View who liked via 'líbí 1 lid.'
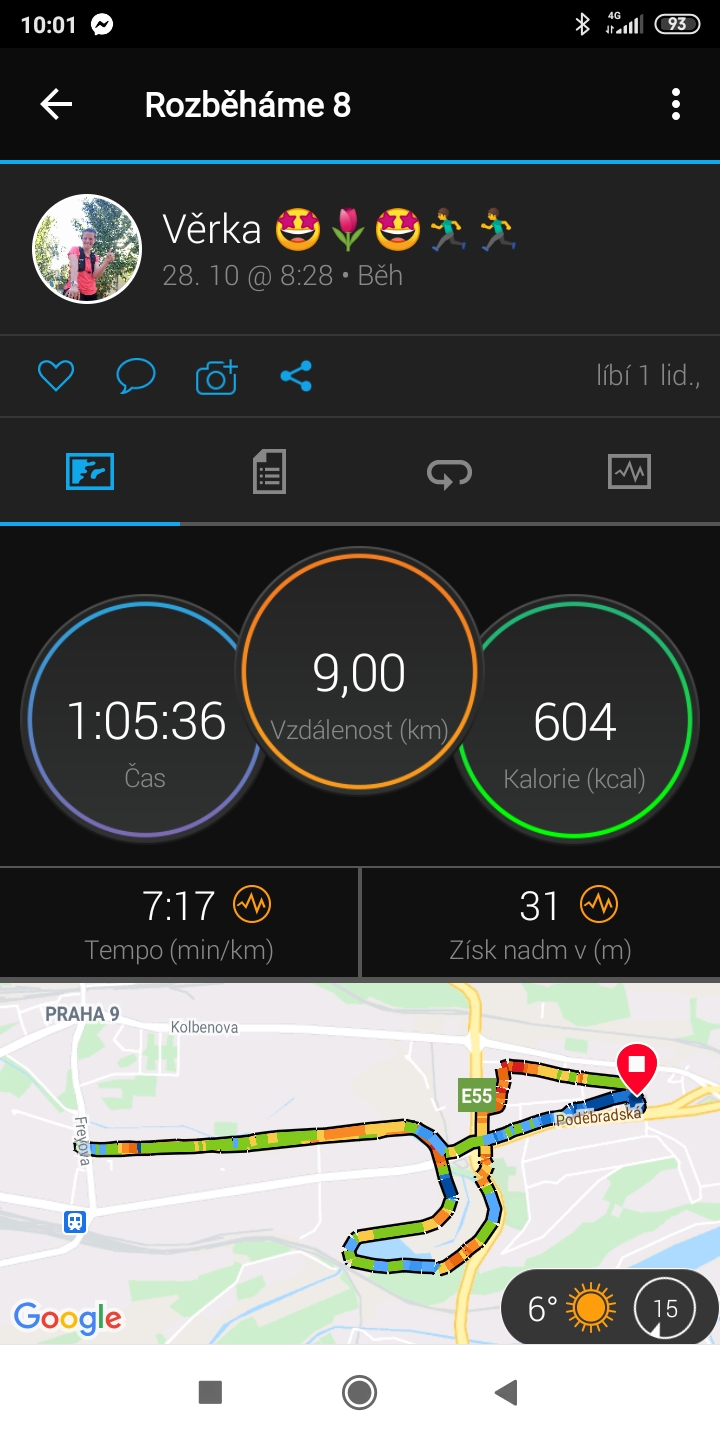Screen dimensions: 720x1440 tap(648, 376)
